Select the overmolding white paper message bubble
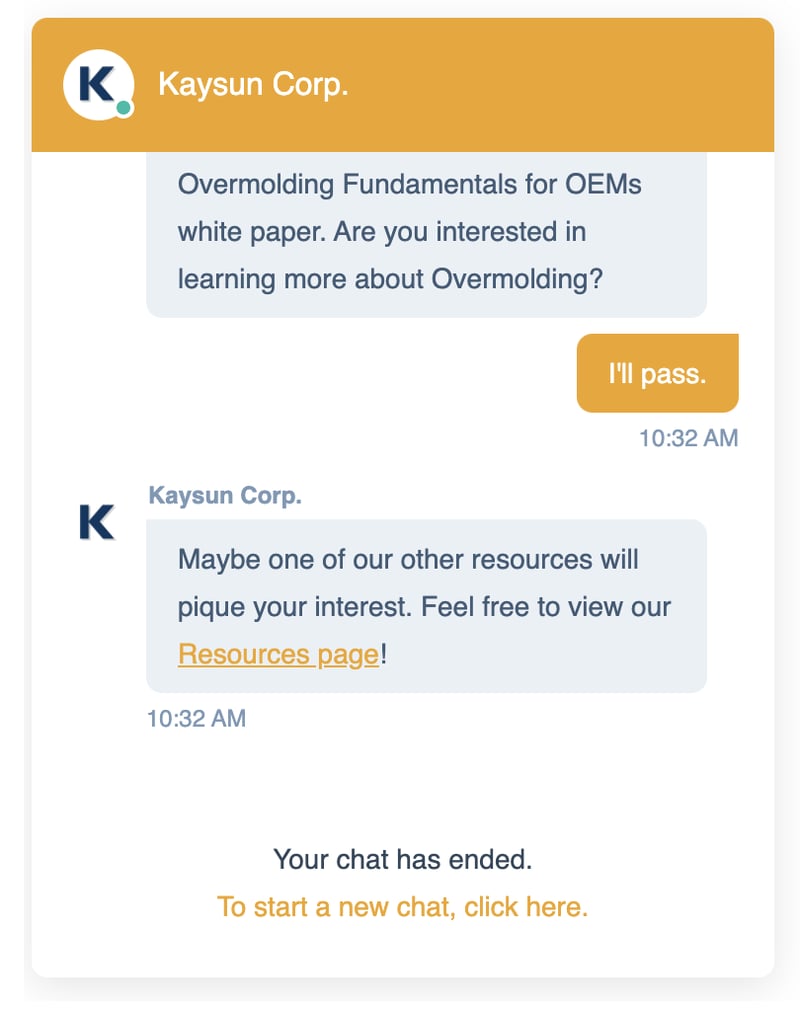 point(427,231)
